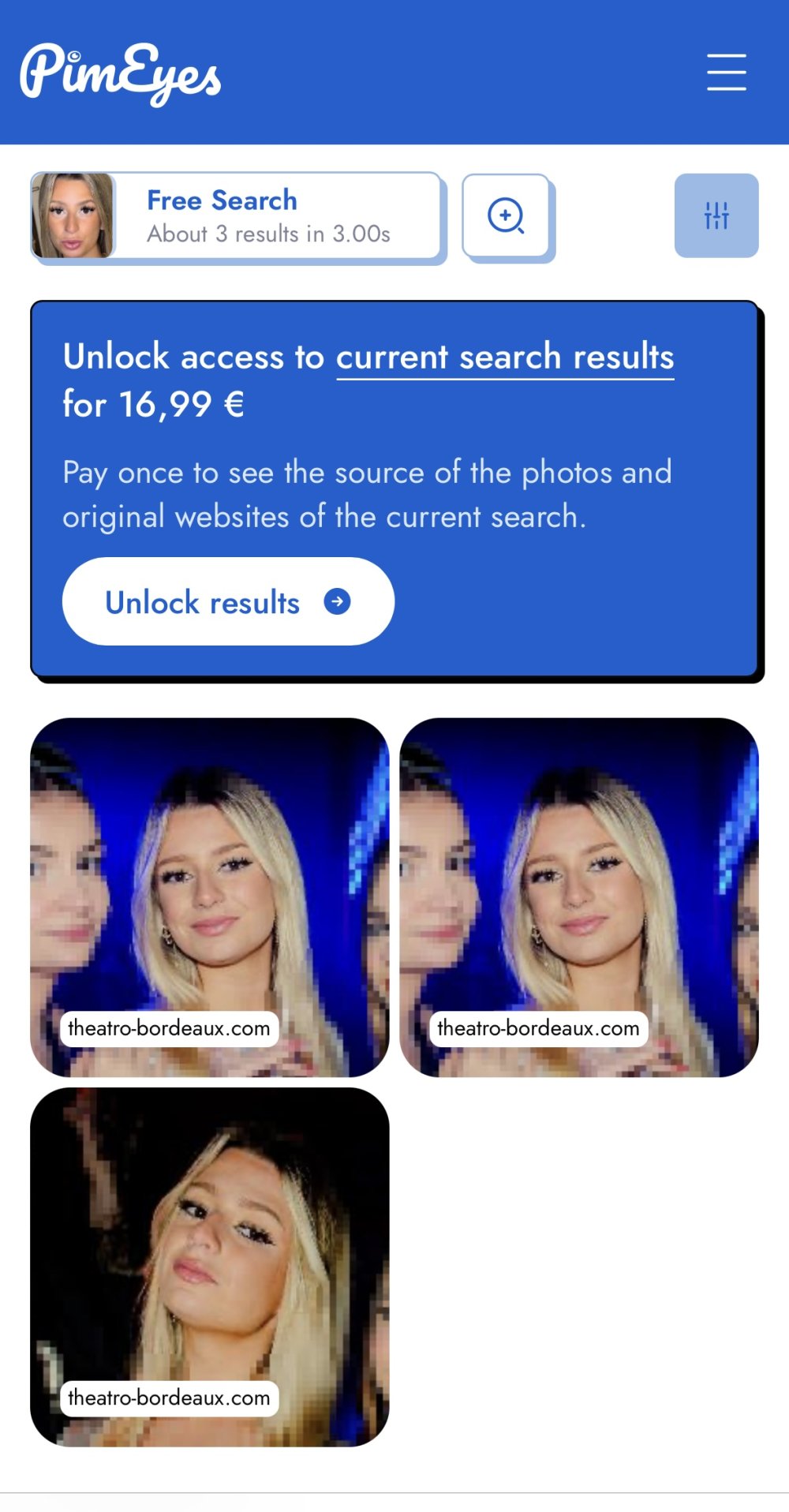Go to the PimEyes home logo

120,73
